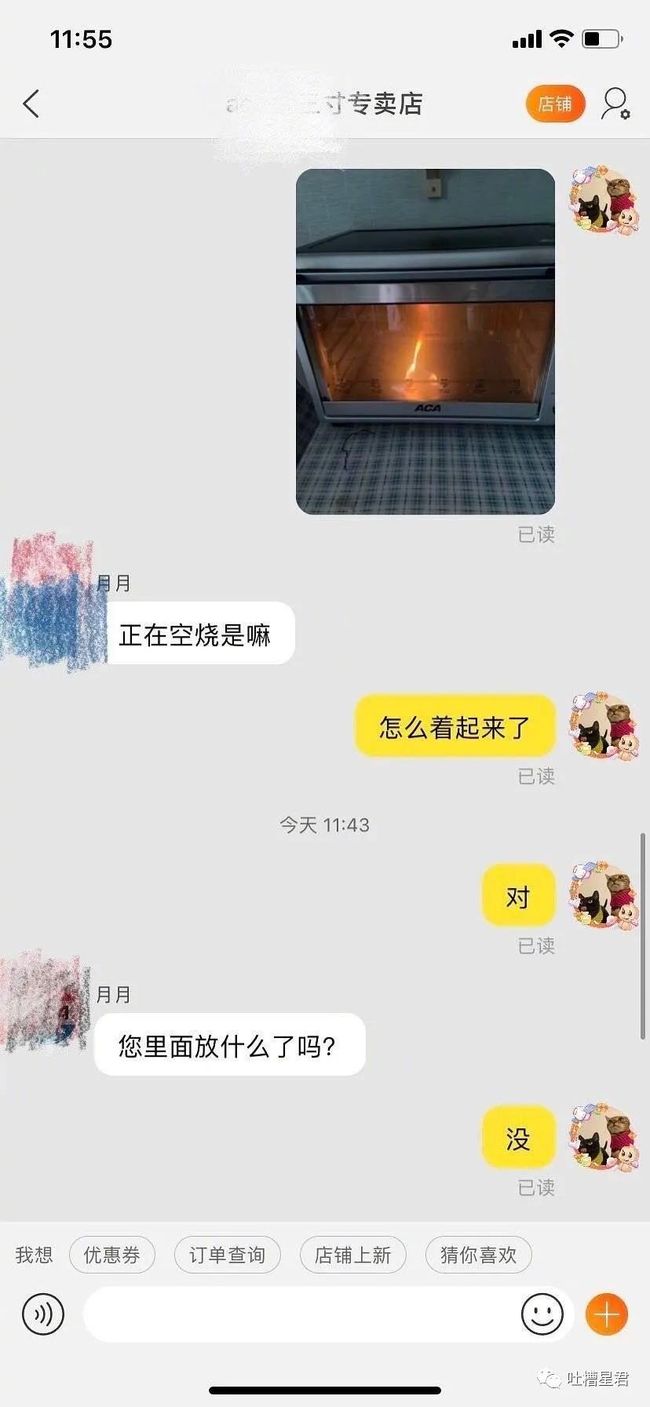Open the orange plus attachments button

tap(607, 1314)
